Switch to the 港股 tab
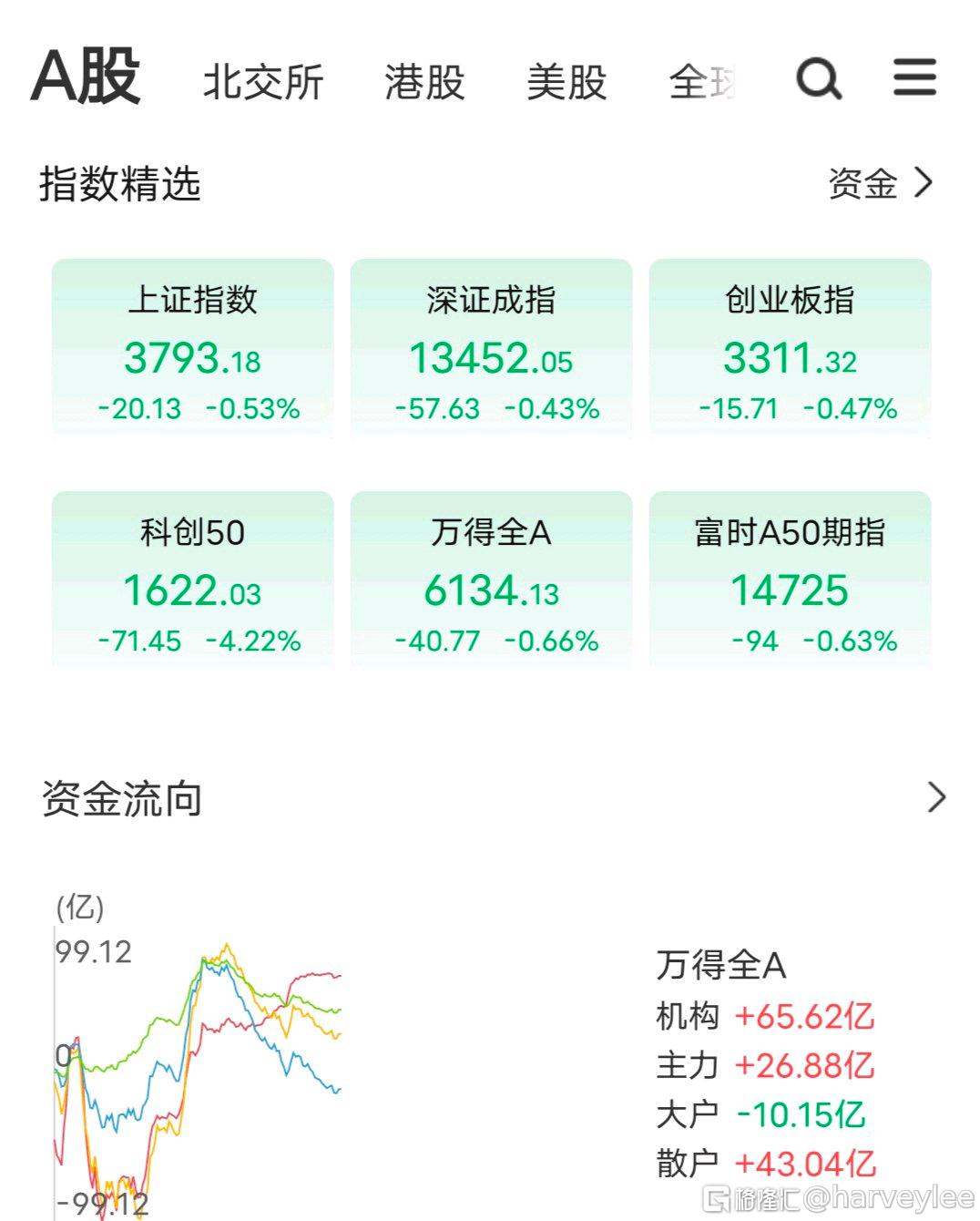This screenshot has width=980, height=1221. click(424, 82)
